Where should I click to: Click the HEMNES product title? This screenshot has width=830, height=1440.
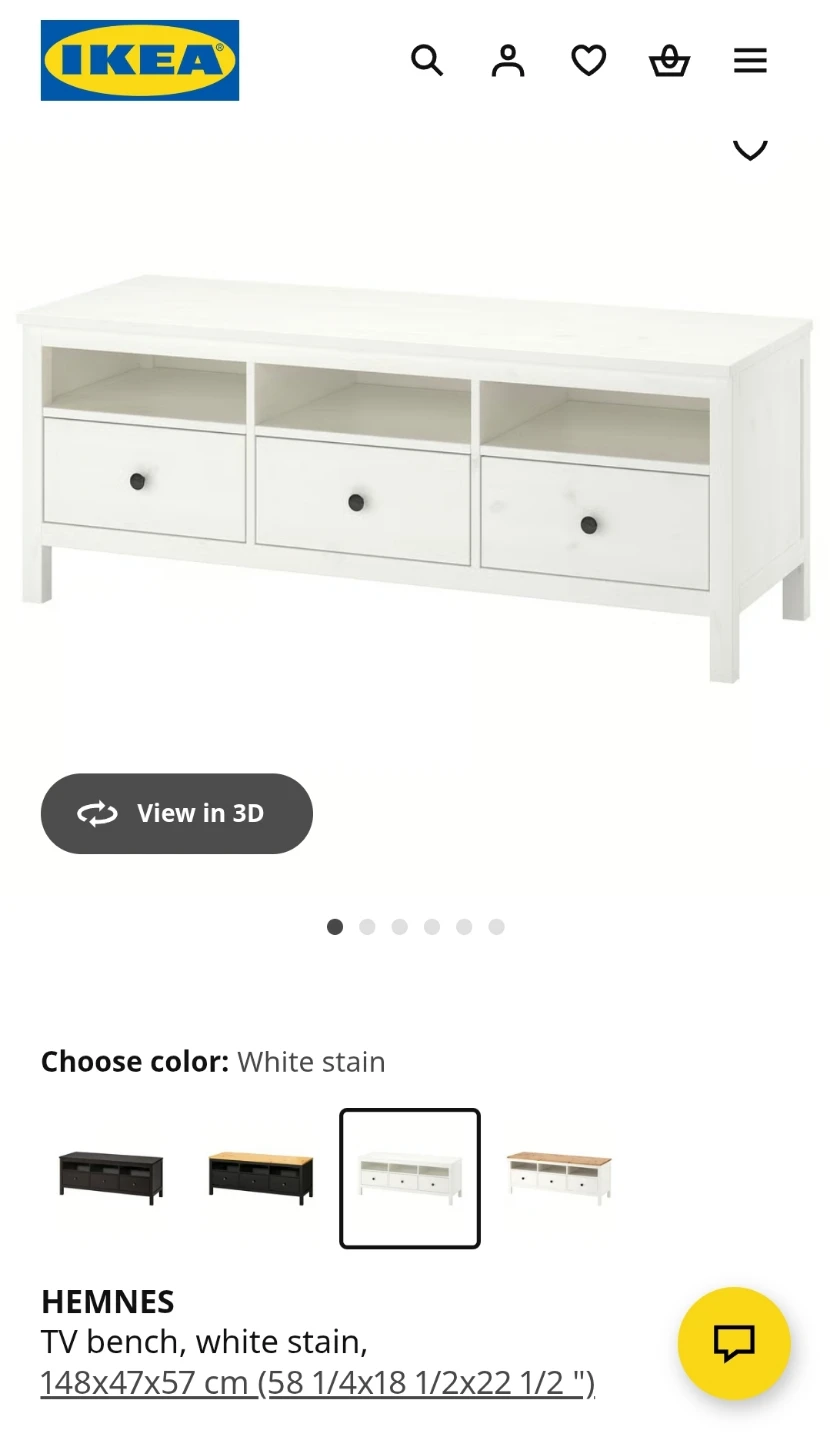click(x=107, y=1302)
